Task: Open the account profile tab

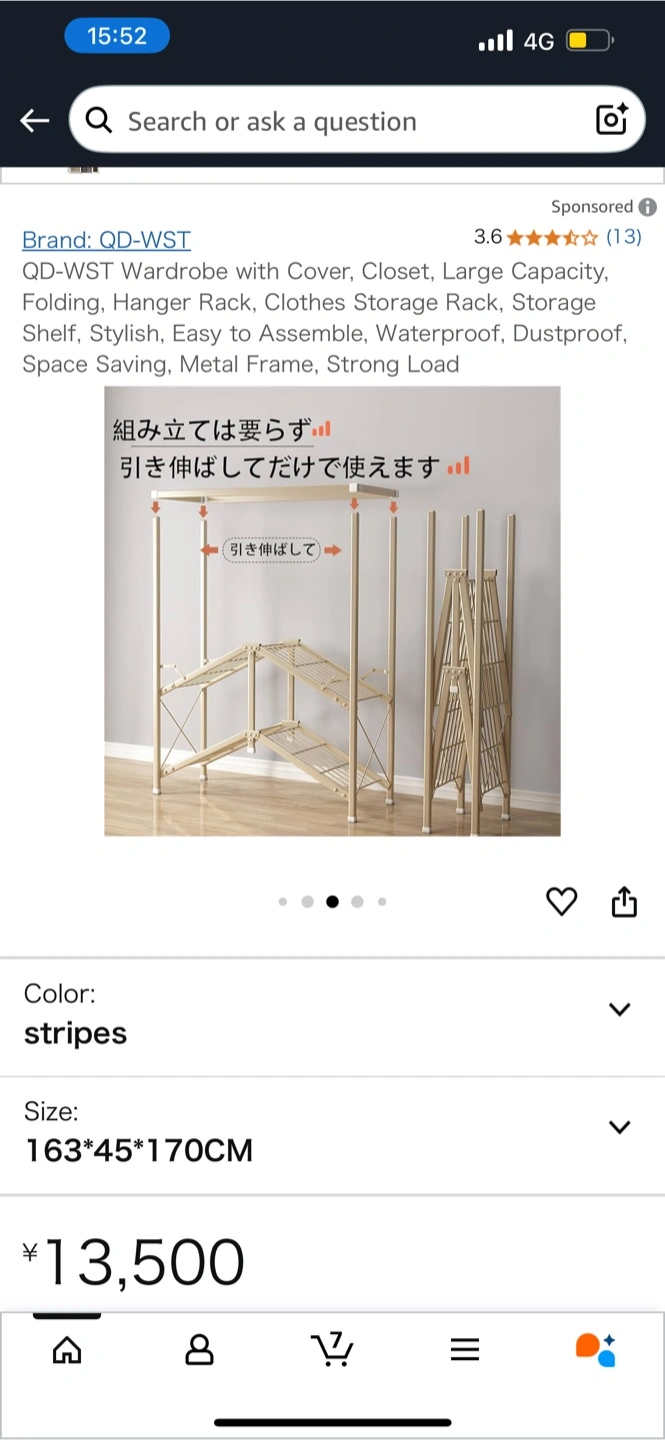Action: tap(200, 1350)
